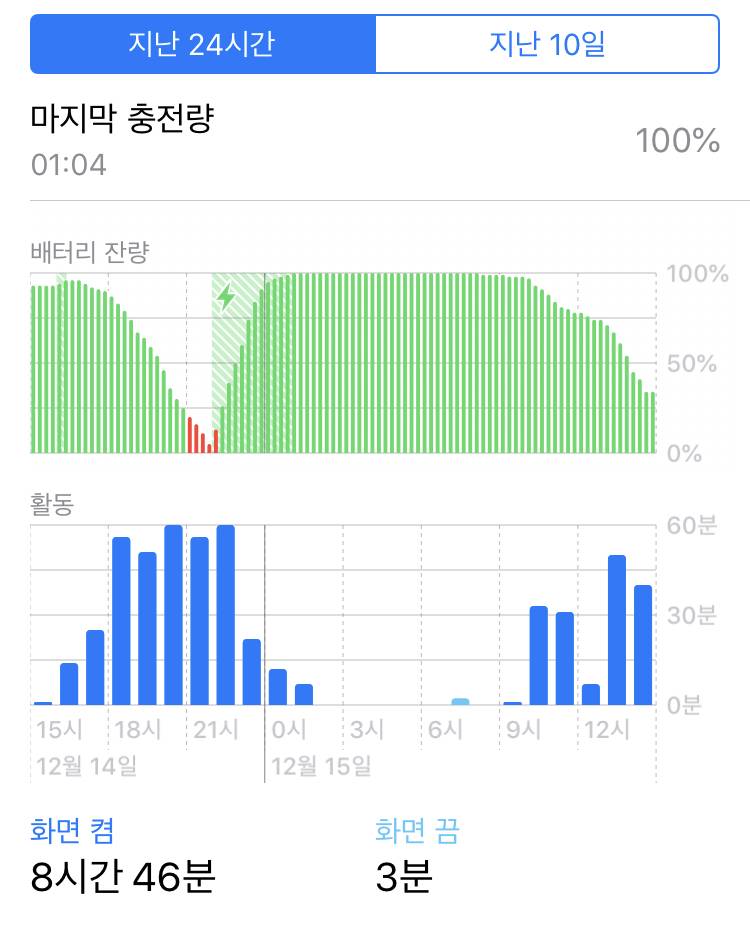
Task: Tap the 12시 activity bar in 활동 chart
Action: pos(591,694)
